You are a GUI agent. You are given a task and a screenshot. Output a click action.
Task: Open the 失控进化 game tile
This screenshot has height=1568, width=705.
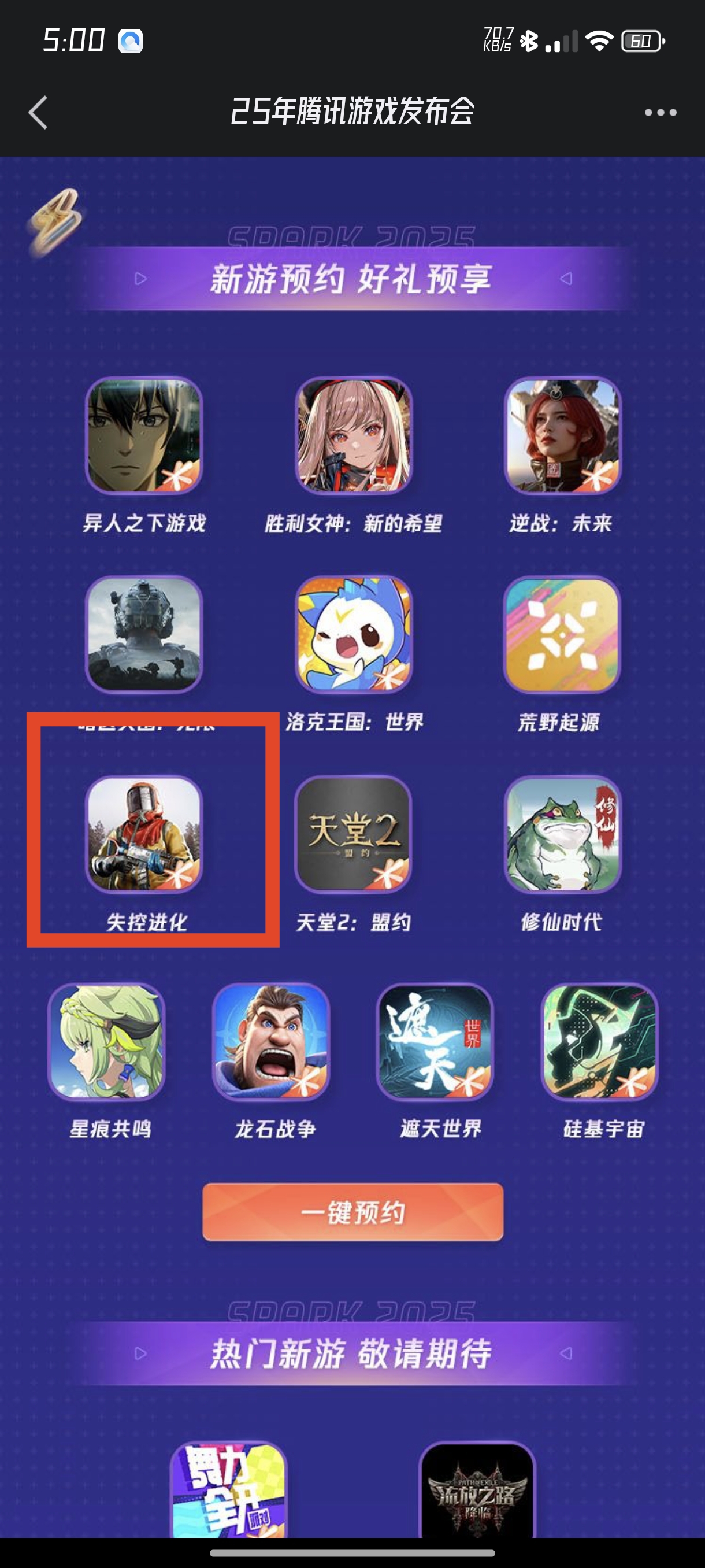click(143, 834)
